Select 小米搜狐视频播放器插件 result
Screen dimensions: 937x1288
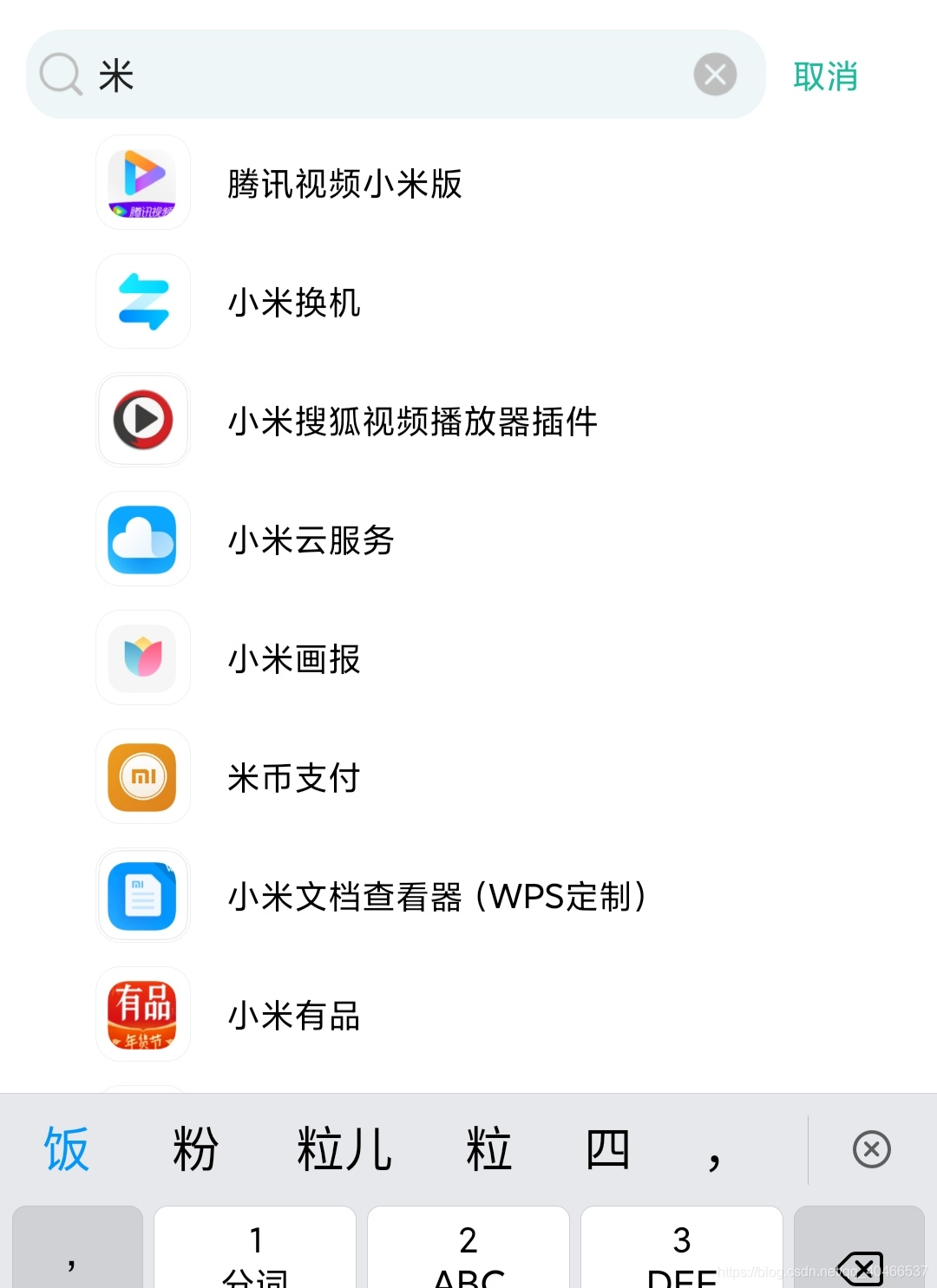[x=412, y=421]
